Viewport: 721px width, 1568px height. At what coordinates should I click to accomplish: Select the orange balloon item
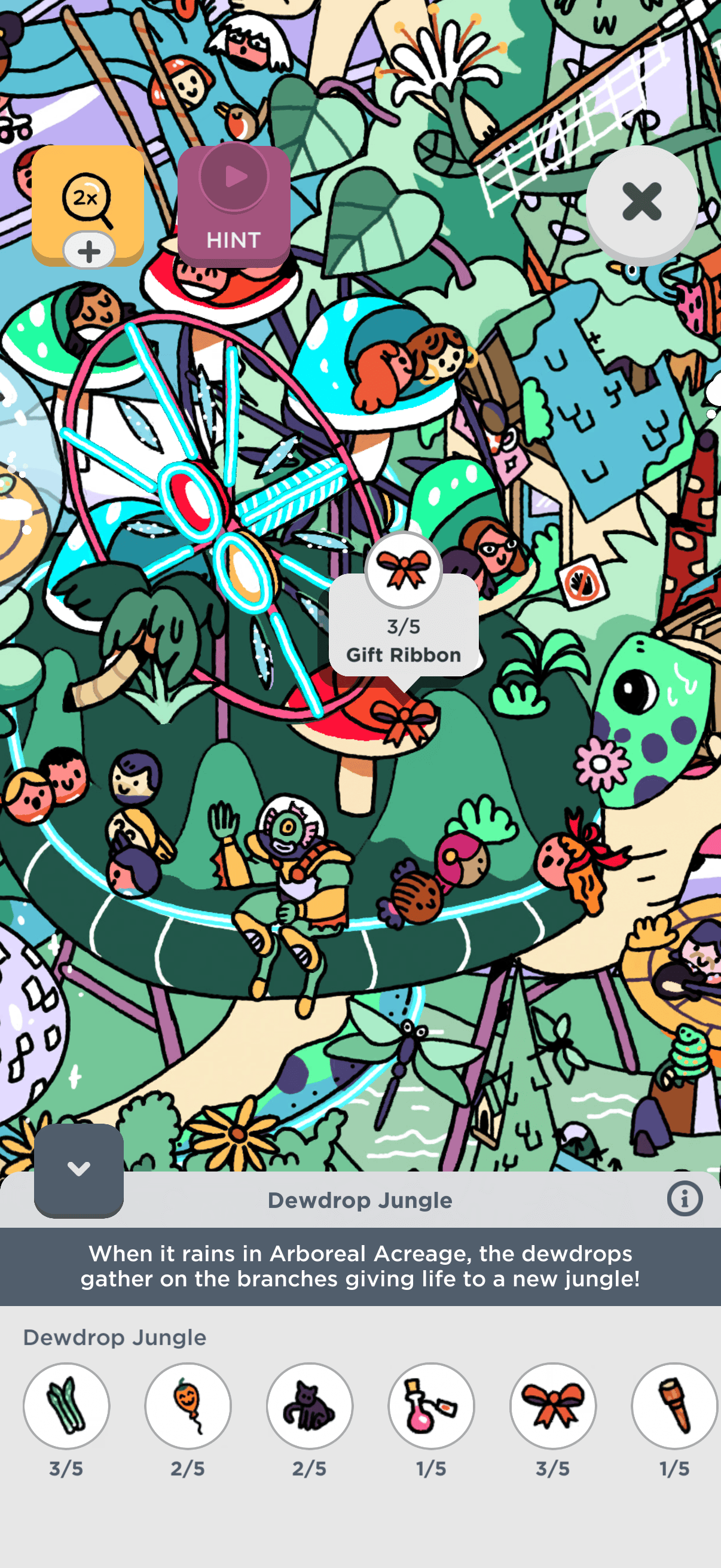click(x=188, y=1406)
